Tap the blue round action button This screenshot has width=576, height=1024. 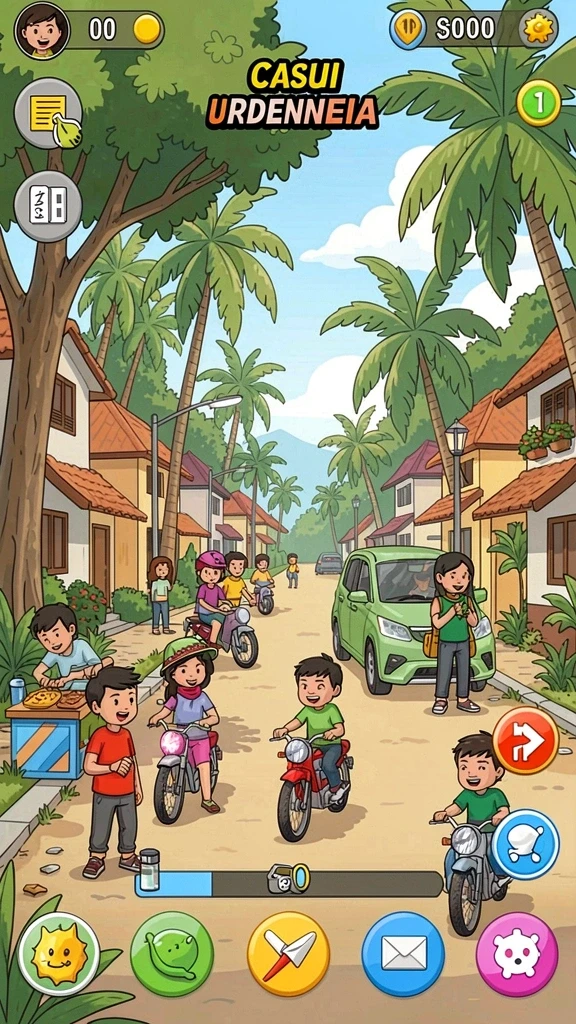click(526, 844)
